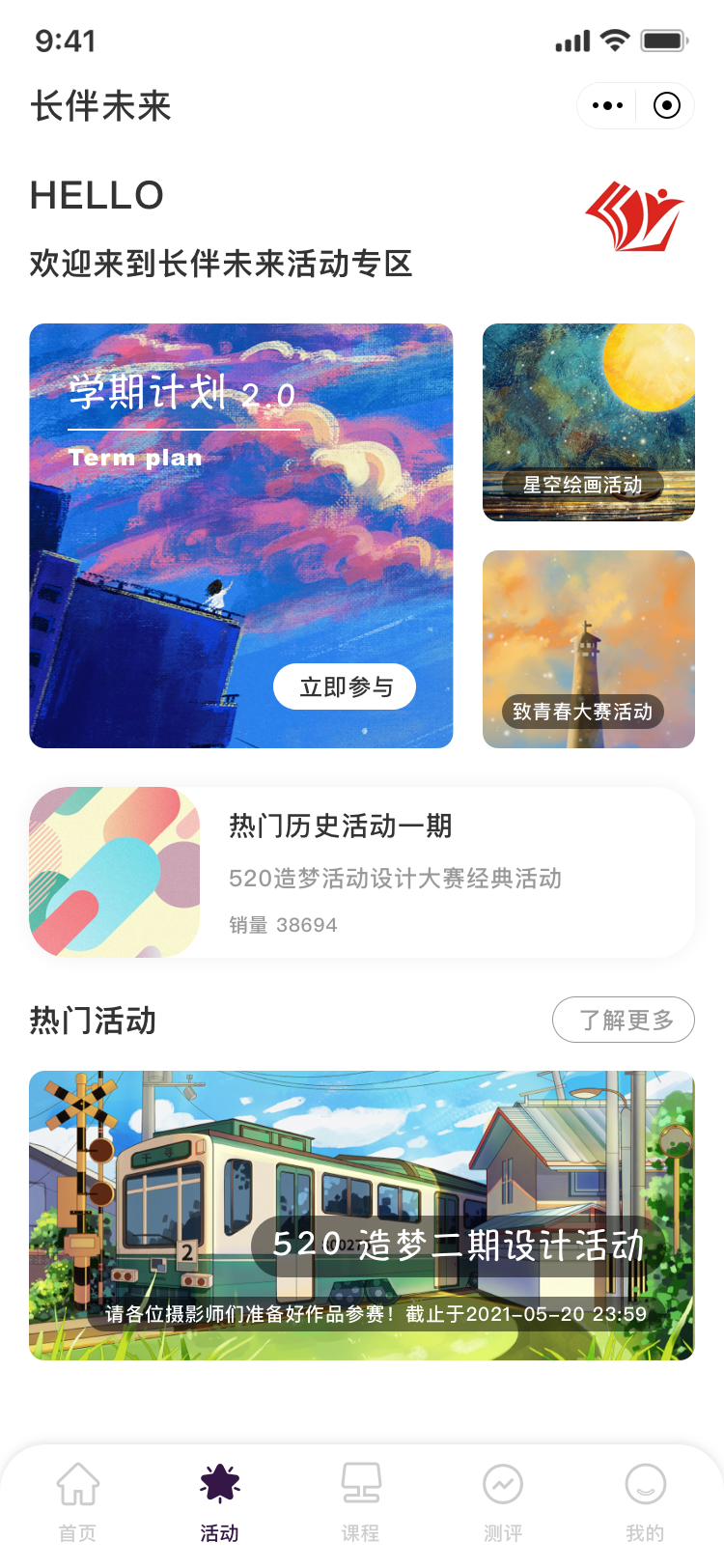Viewport: 724px width, 1568px height.
Task: Switch to the 我的 tab
Action: pyautogui.click(x=645, y=1498)
